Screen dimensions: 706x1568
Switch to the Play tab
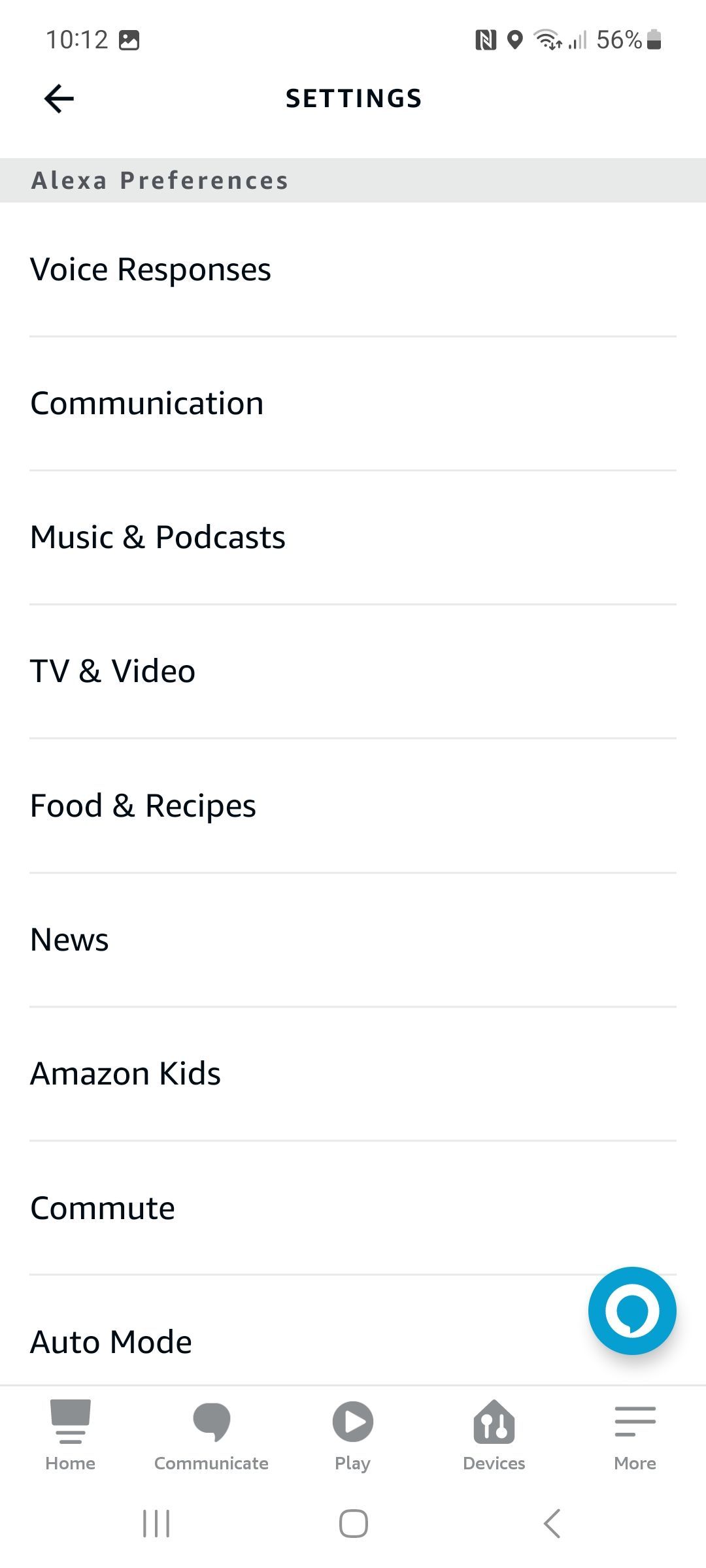click(352, 1435)
